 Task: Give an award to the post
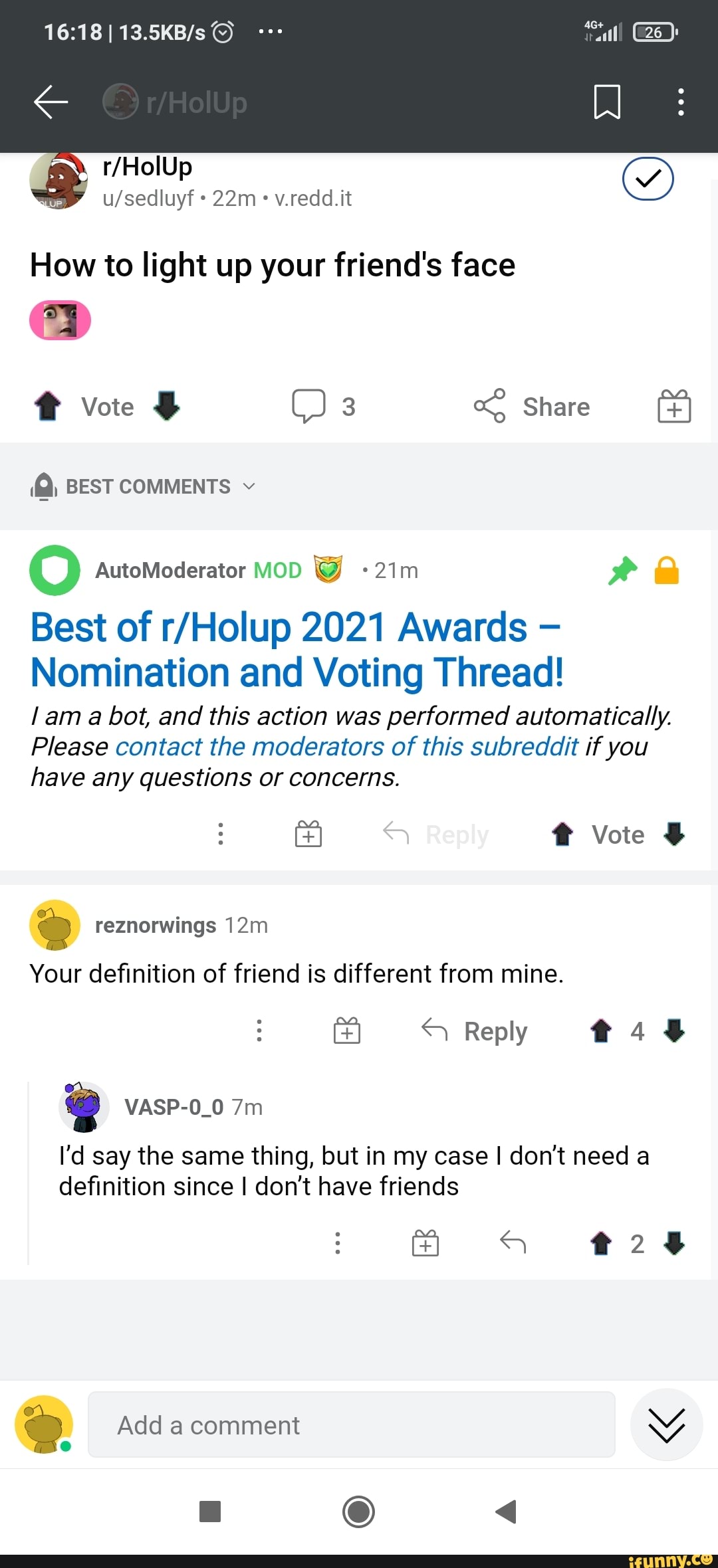click(x=674, y=406)
